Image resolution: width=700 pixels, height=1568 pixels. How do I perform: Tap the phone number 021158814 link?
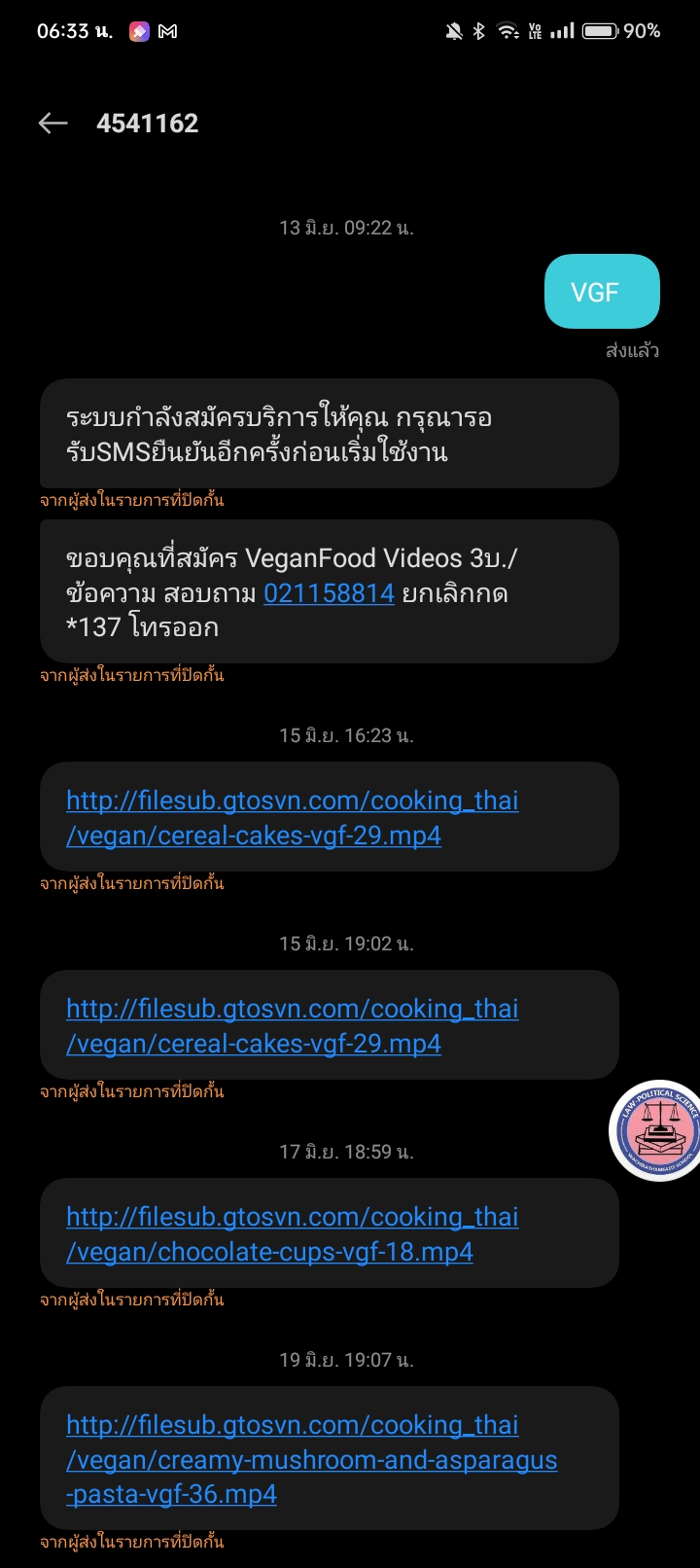tap(329, 592)
